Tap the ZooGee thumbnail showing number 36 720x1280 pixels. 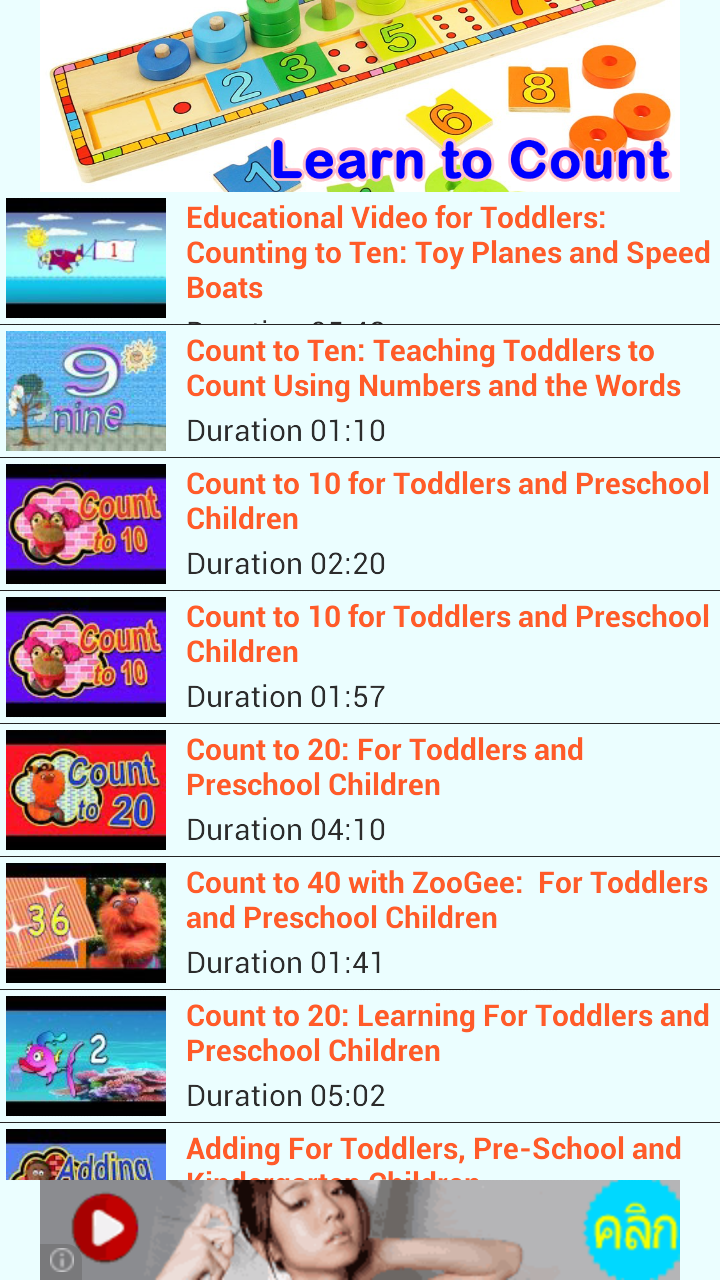point(85,922)
